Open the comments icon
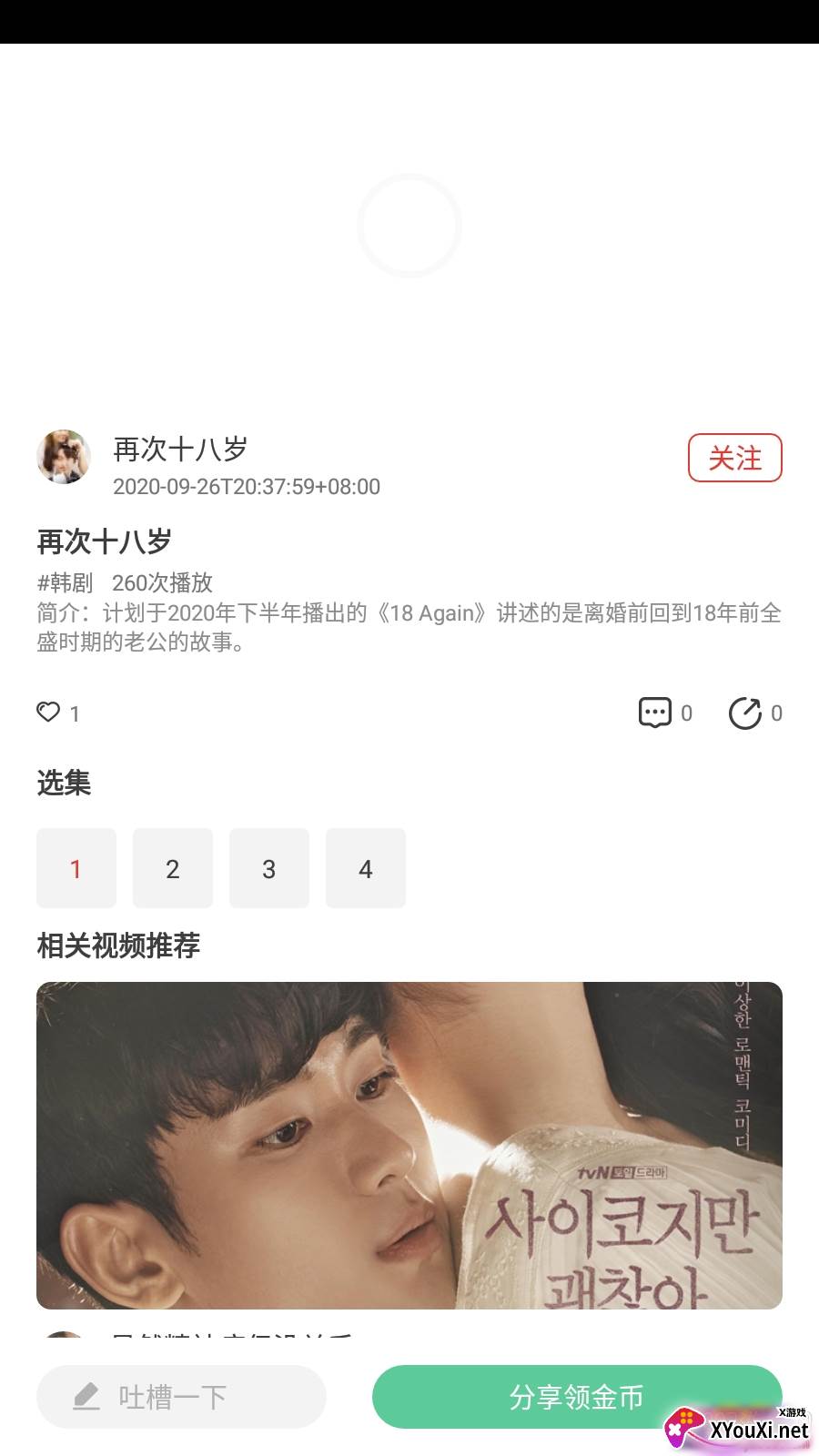Image resolution: width=819 pixels, height=1456 pixels. pos(654,713)
